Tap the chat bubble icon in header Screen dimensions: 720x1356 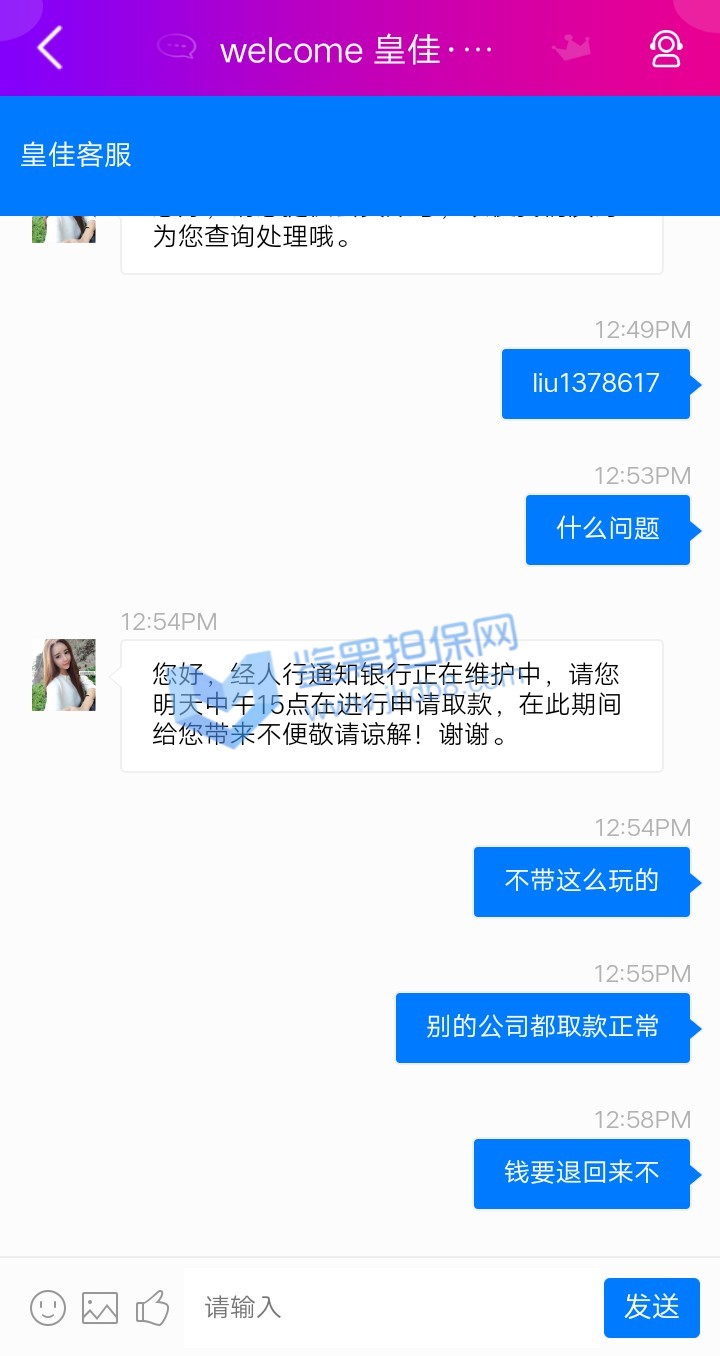pyautogui.click(x=177, y=47)
